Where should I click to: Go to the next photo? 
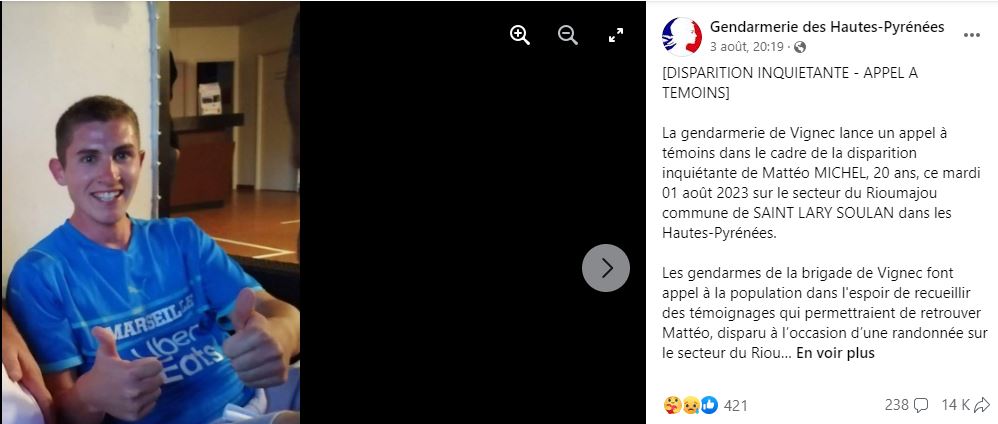(x=606, y=268)
